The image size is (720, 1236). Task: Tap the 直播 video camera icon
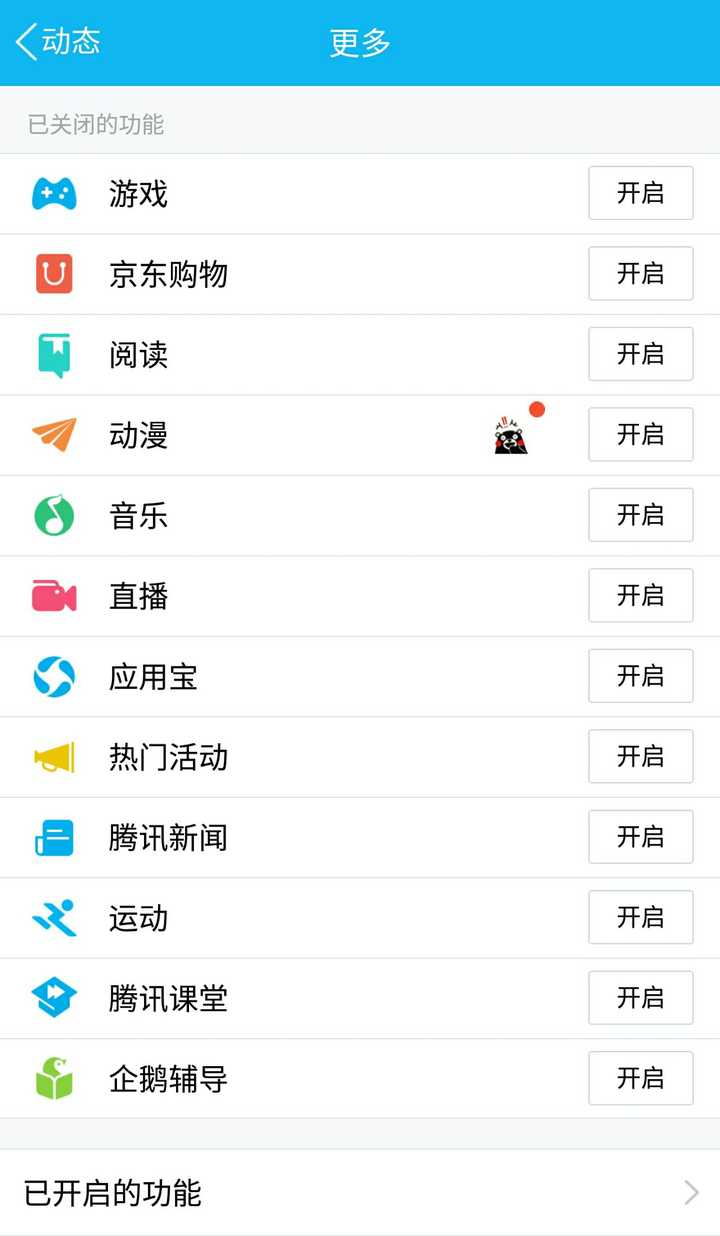point(54,596)
